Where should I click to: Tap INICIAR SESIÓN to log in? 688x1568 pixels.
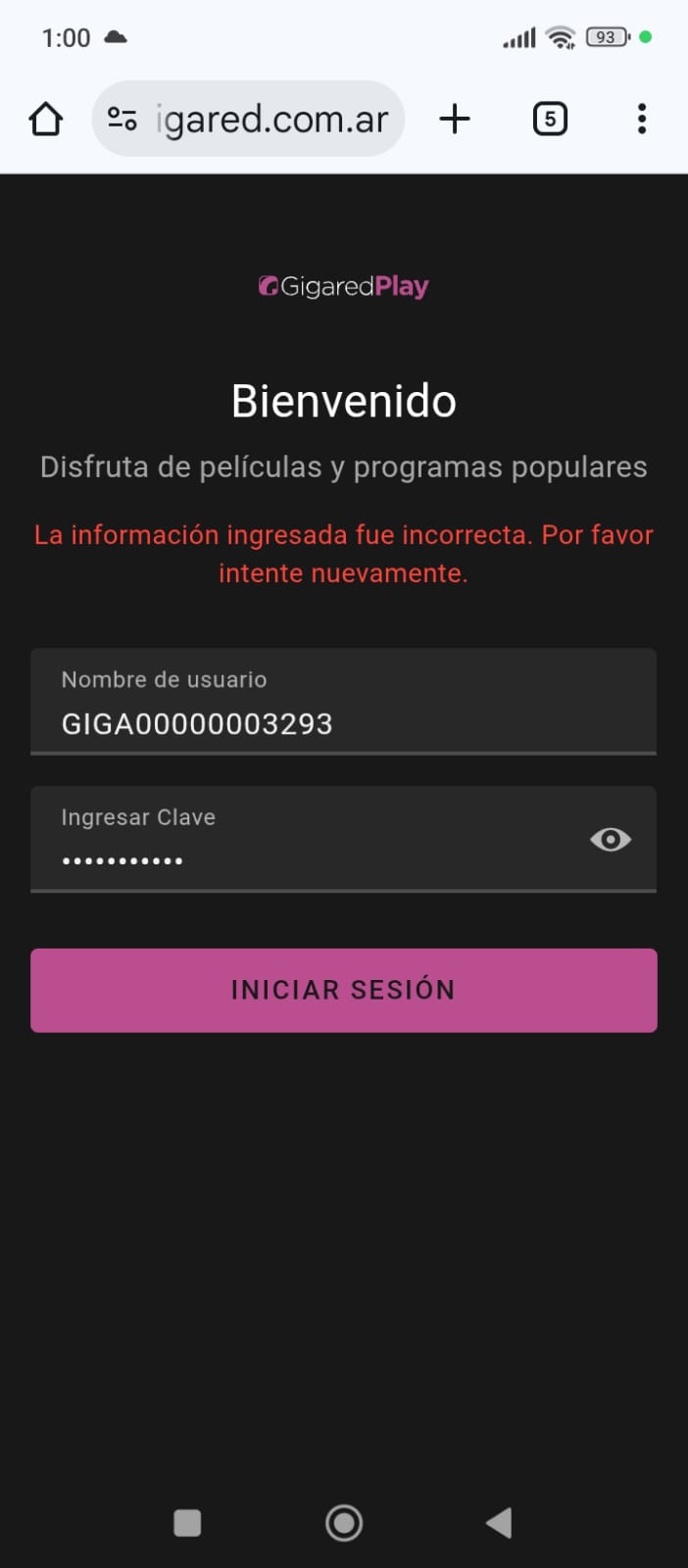coord(343,990)
